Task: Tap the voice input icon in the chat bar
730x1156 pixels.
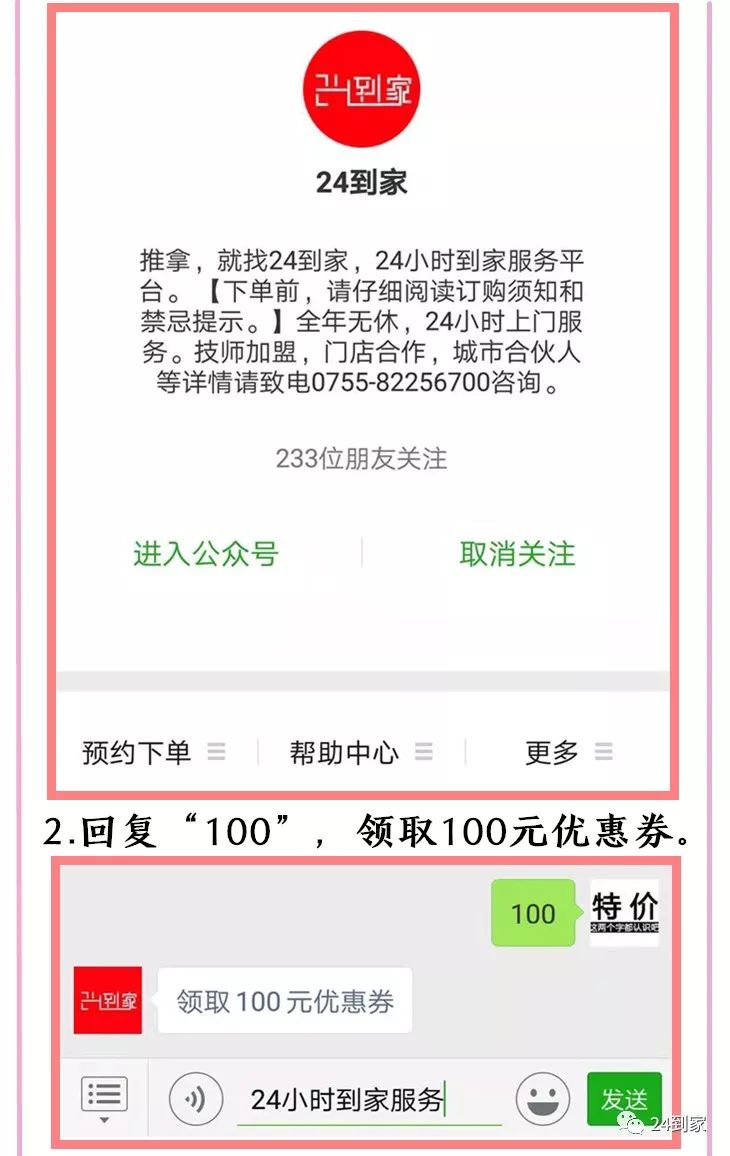Action: click(196, 1098)
